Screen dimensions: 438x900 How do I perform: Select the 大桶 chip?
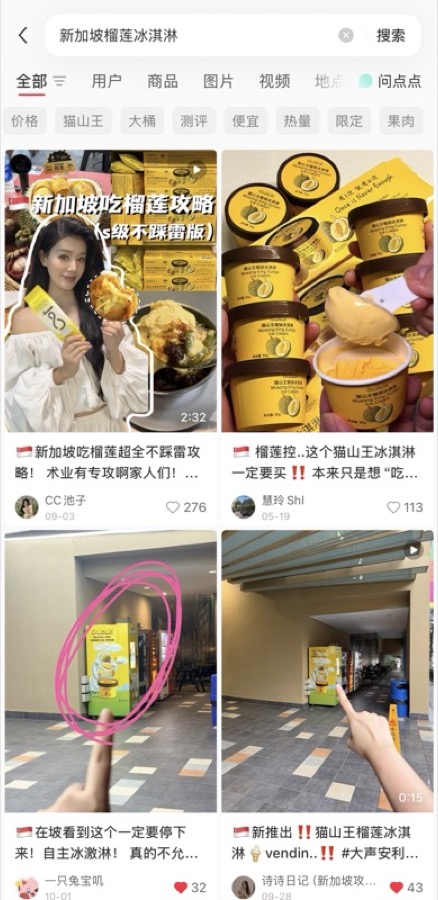tap(142, 121)
